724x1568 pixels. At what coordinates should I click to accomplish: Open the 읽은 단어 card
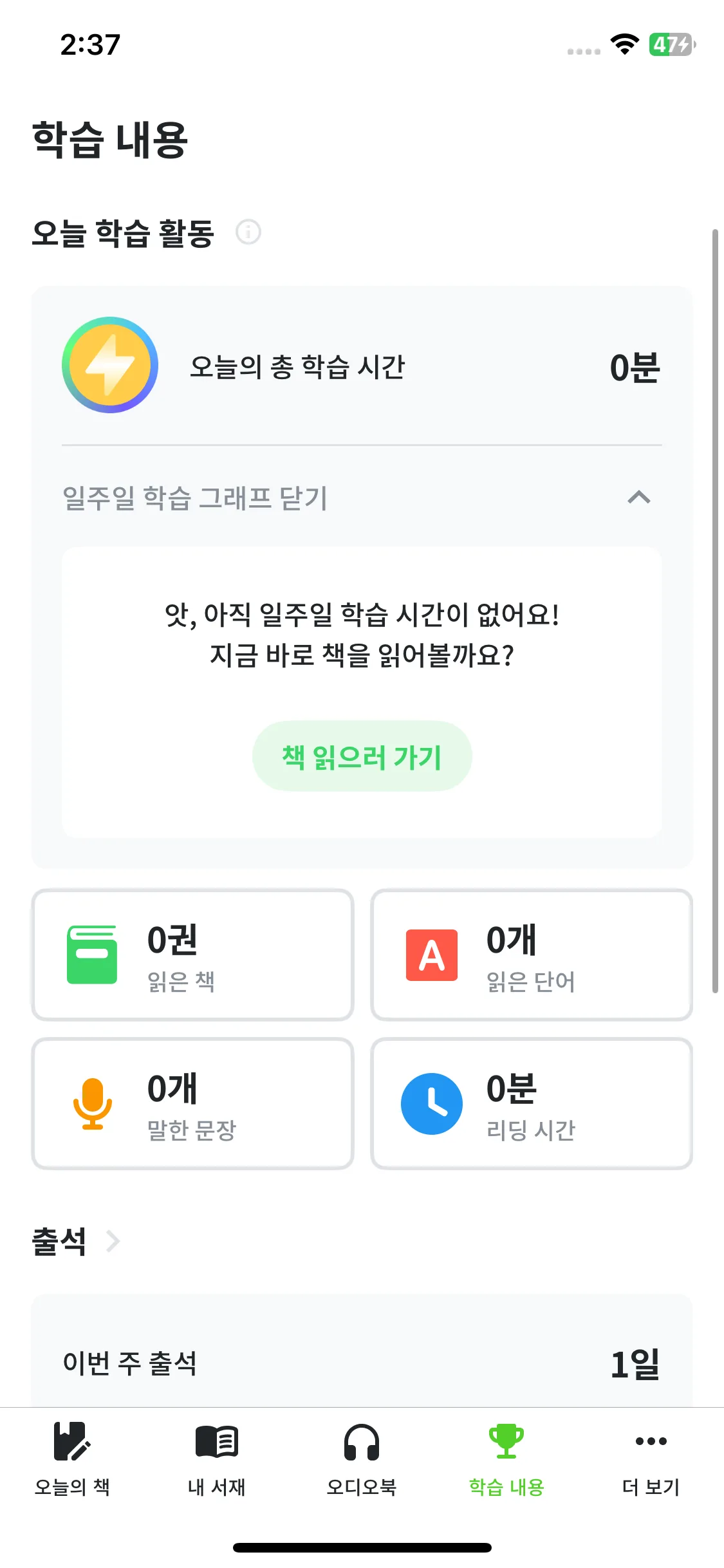click(531, 955)
